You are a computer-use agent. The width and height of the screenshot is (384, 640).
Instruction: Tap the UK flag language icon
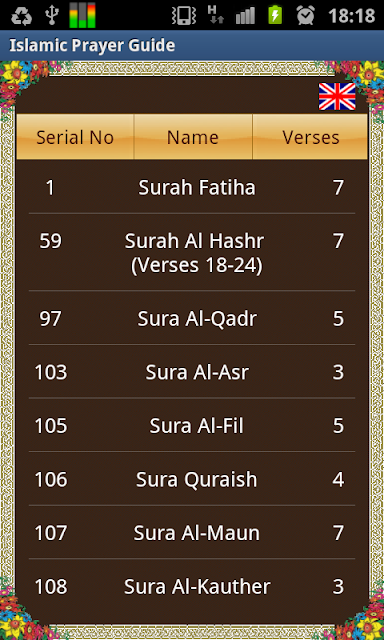[x=337, y=96]
